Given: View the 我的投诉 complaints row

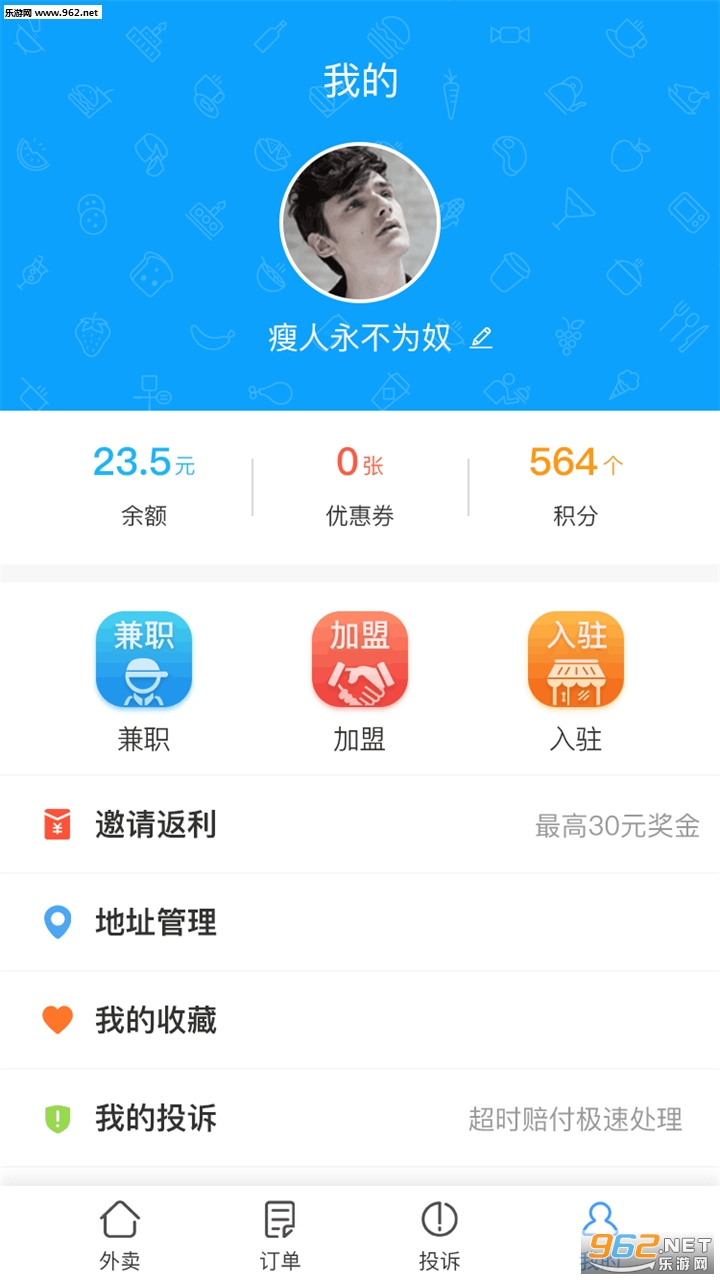Looking at the screenshot, I should [x=360, y=1118].
